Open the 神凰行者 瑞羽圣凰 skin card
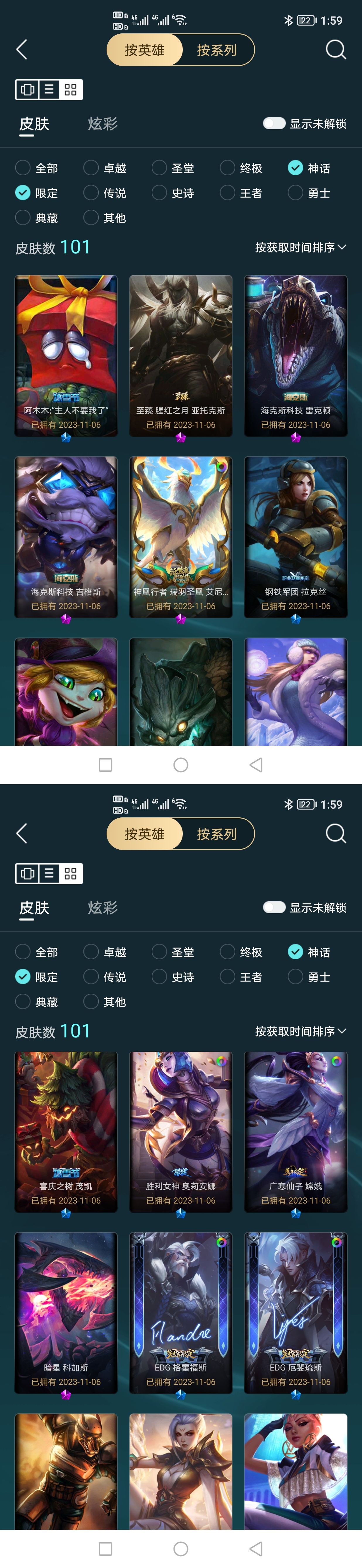 (x=181, y=536)
